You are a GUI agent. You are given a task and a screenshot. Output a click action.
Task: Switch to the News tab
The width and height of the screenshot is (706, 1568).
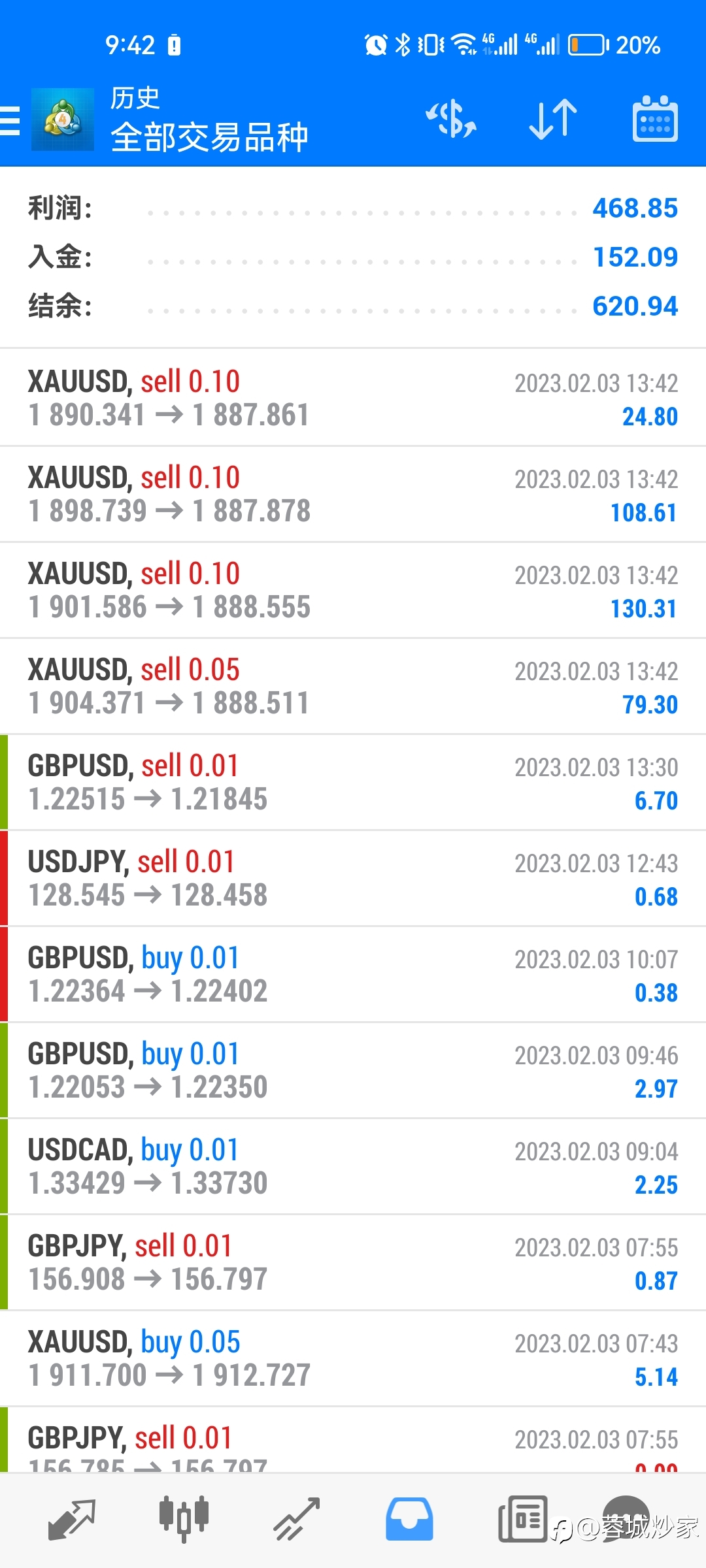tap(522, 1520)
